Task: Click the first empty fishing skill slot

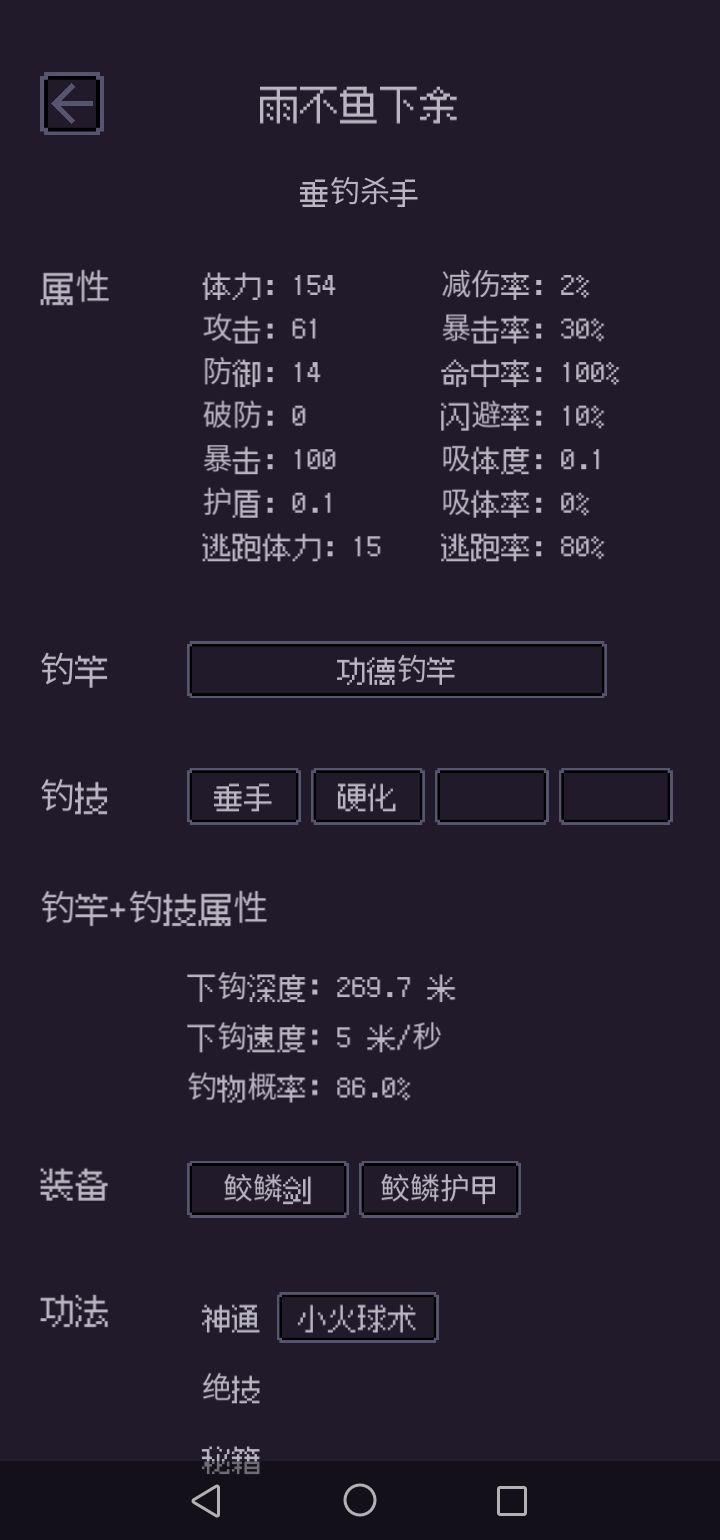Action: [491, 796]
